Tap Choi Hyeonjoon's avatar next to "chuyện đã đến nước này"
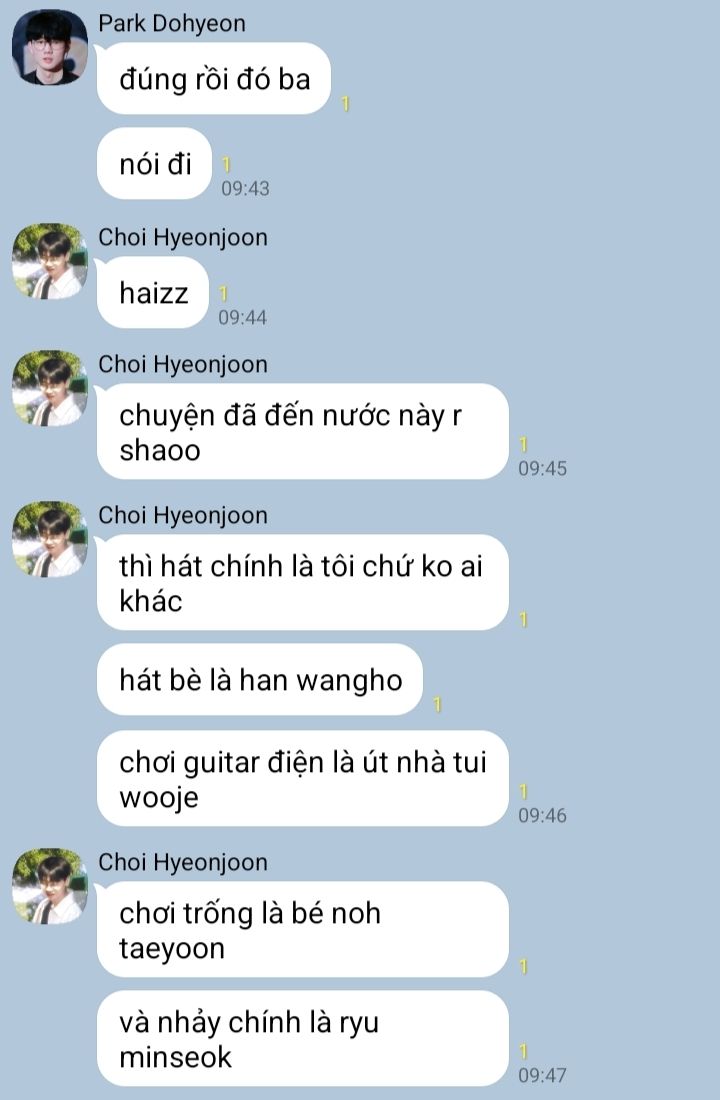This screenshot has width=720, height=1100. pyautogui.click(x=49, y=388)
